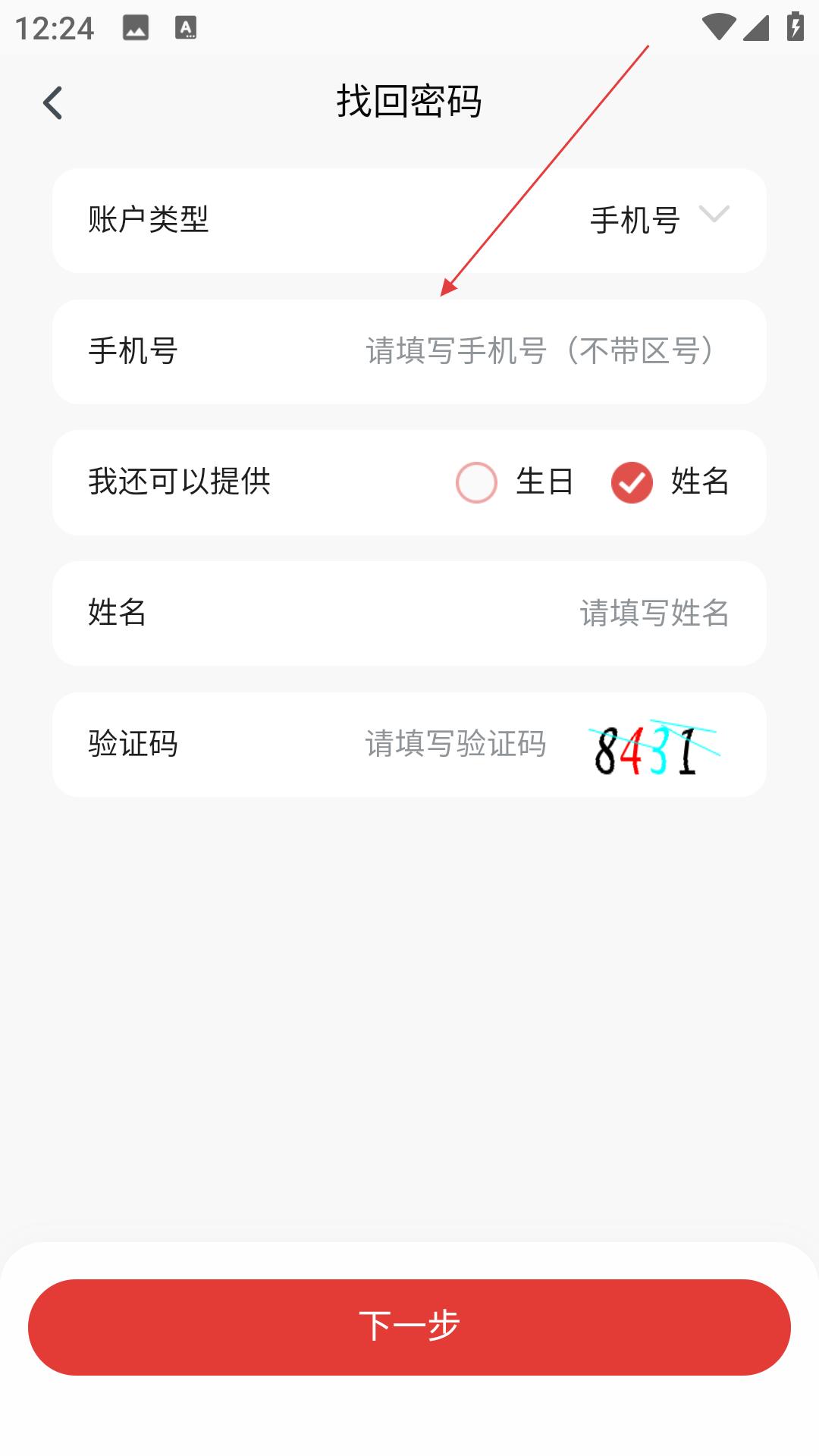819x1456 pixels.
Task: Go back from the 找回密码 page
Action: pyautogui.click(x=52, y=102)
